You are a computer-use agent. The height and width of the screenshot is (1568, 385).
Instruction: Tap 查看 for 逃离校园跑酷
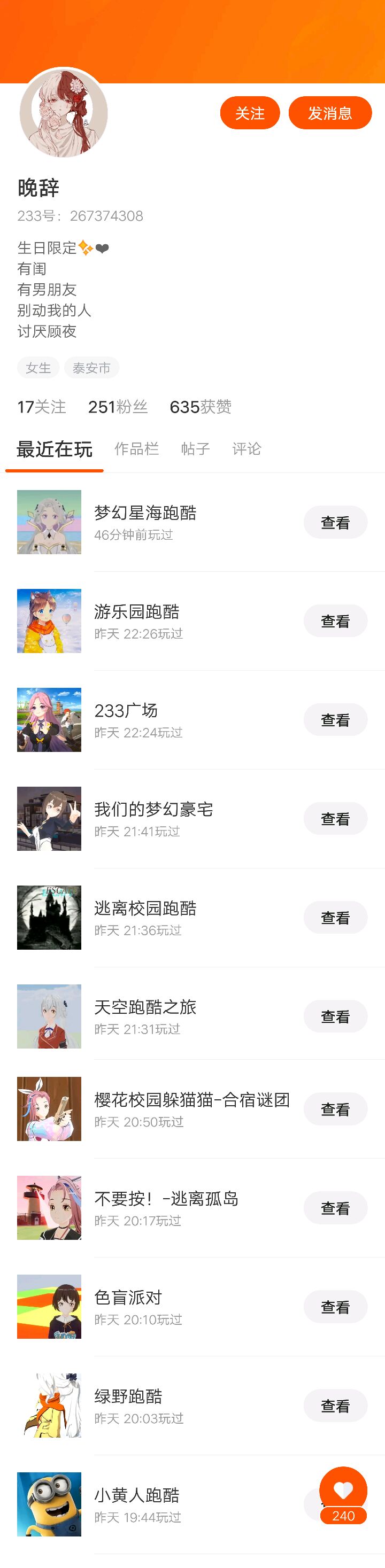click(x=335, y=917)
